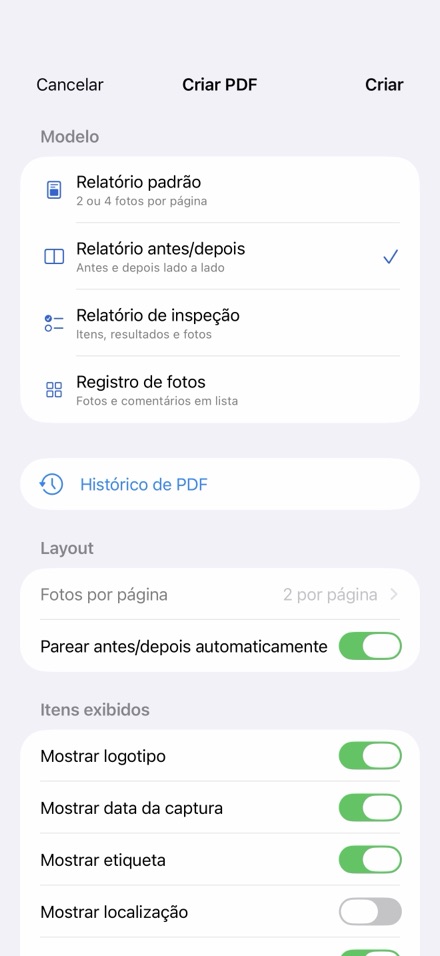440x956 pixels.
Task: Disable Parear antes/depois automaticamente
Action: pos(370,646)
